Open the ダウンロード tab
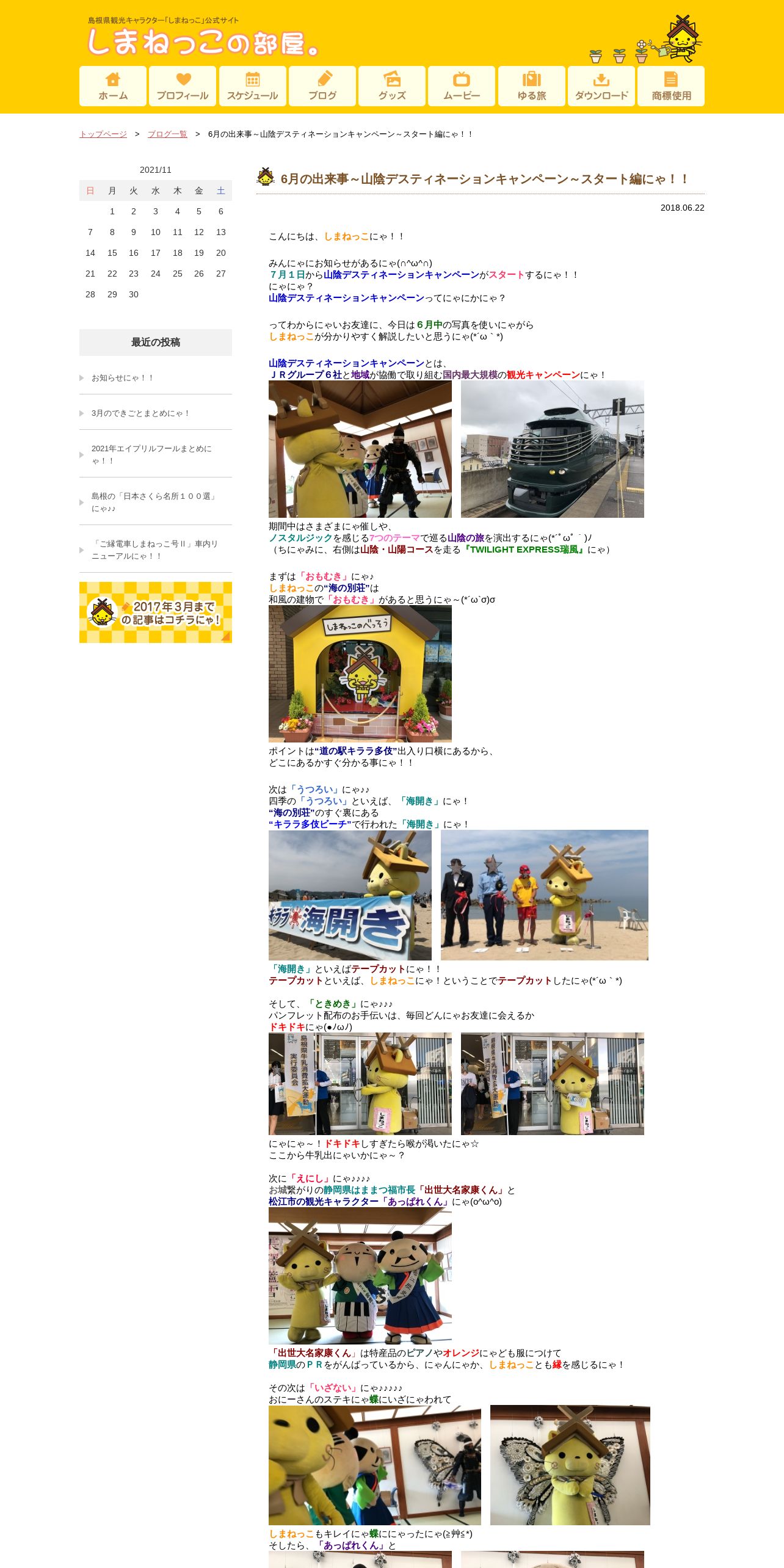784x1568 pixels. click(x=601, y=86)
